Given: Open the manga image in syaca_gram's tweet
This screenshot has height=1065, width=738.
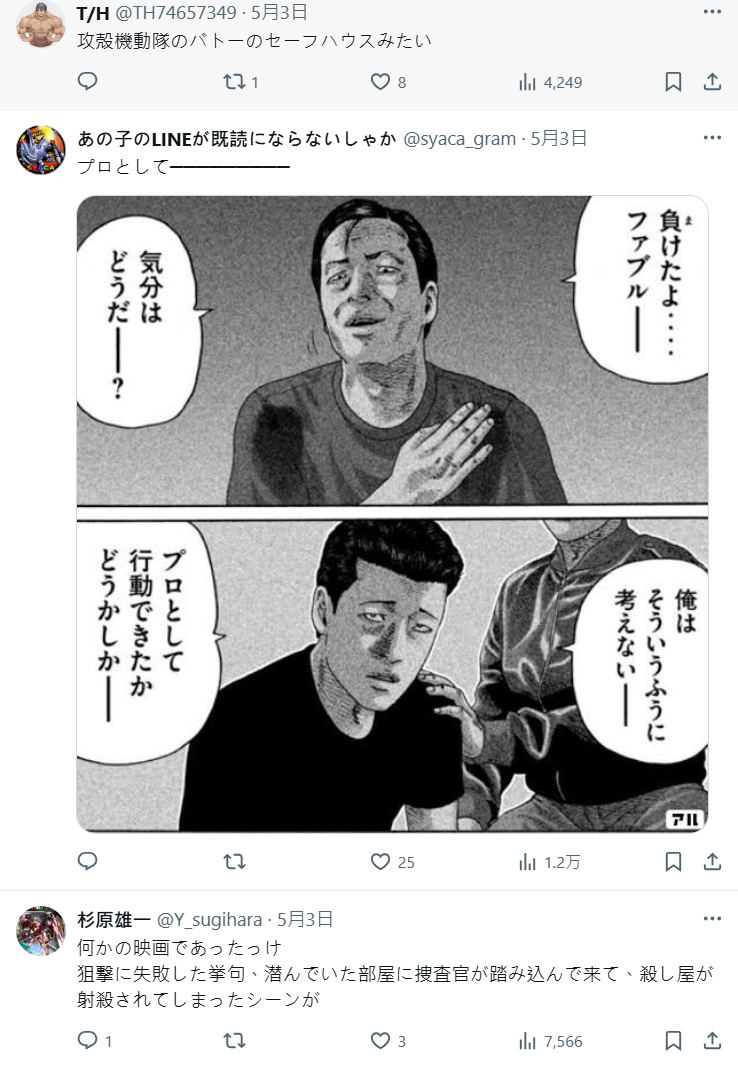Looking at the screenshot, I should point(392,514).
